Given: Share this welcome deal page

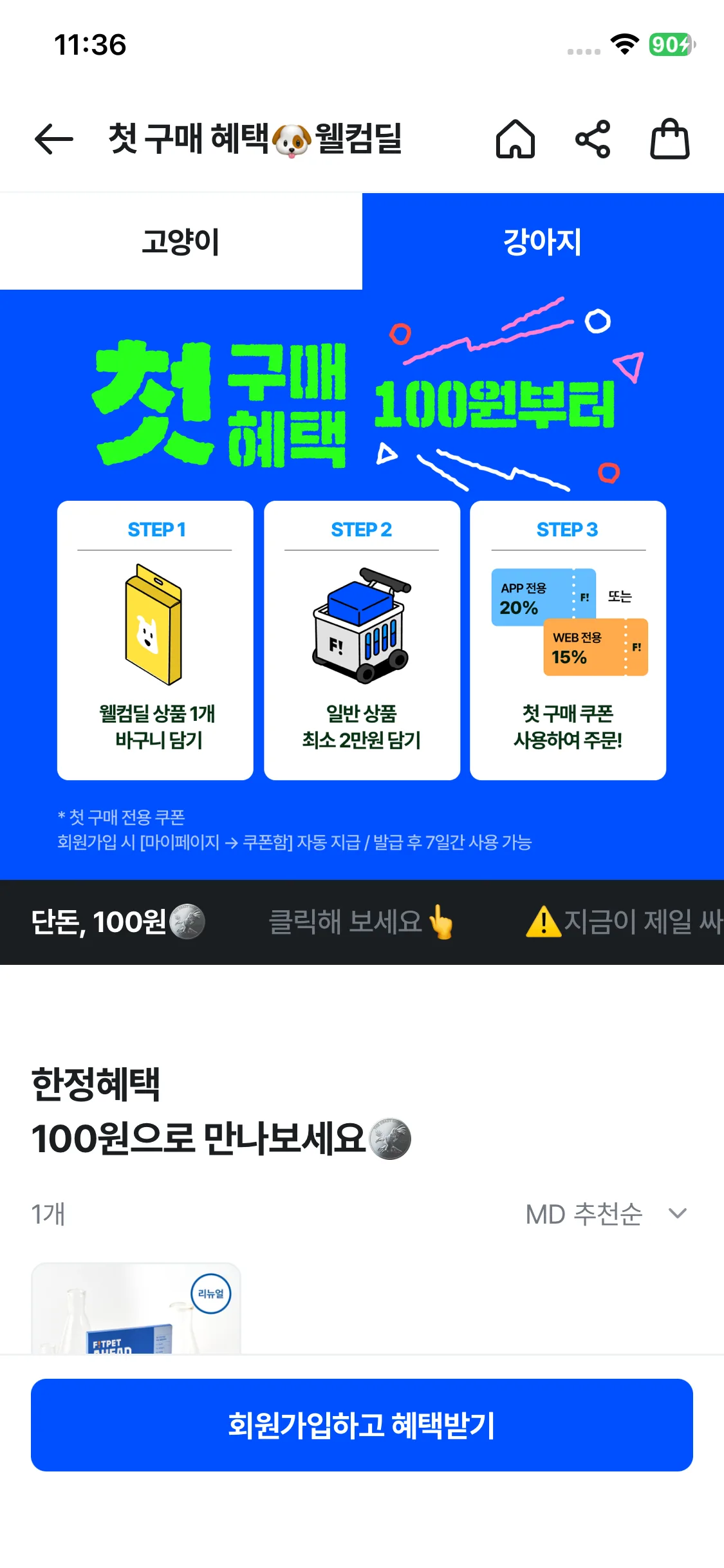Looking at the screenshot, I should click(x=592, y=139).
